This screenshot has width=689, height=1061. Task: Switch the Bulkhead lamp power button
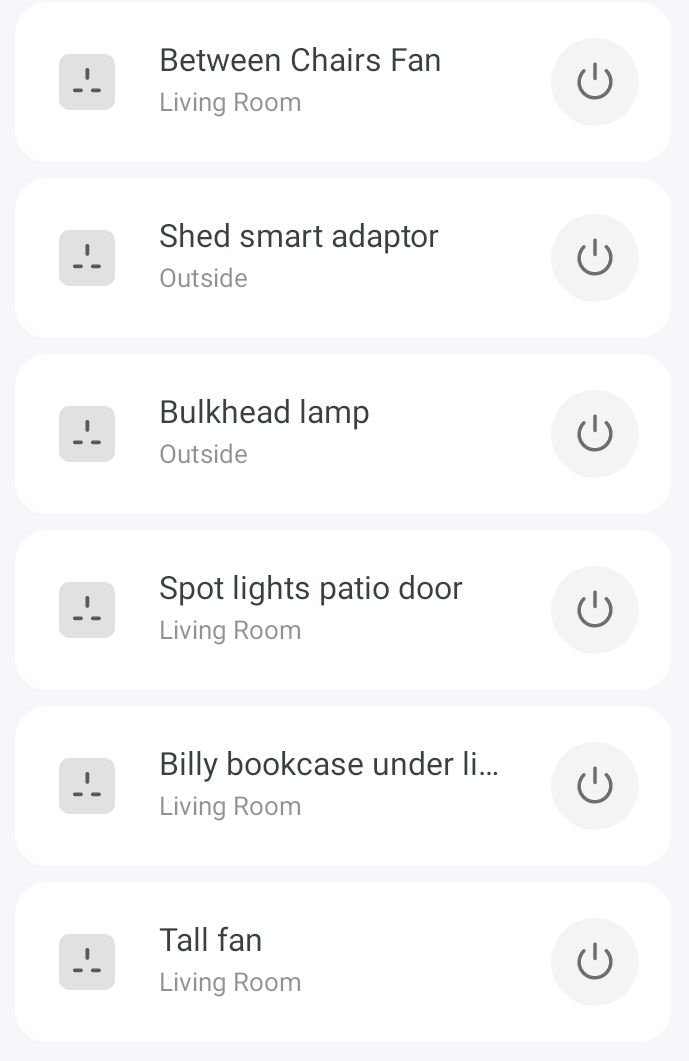coord(594,434)
